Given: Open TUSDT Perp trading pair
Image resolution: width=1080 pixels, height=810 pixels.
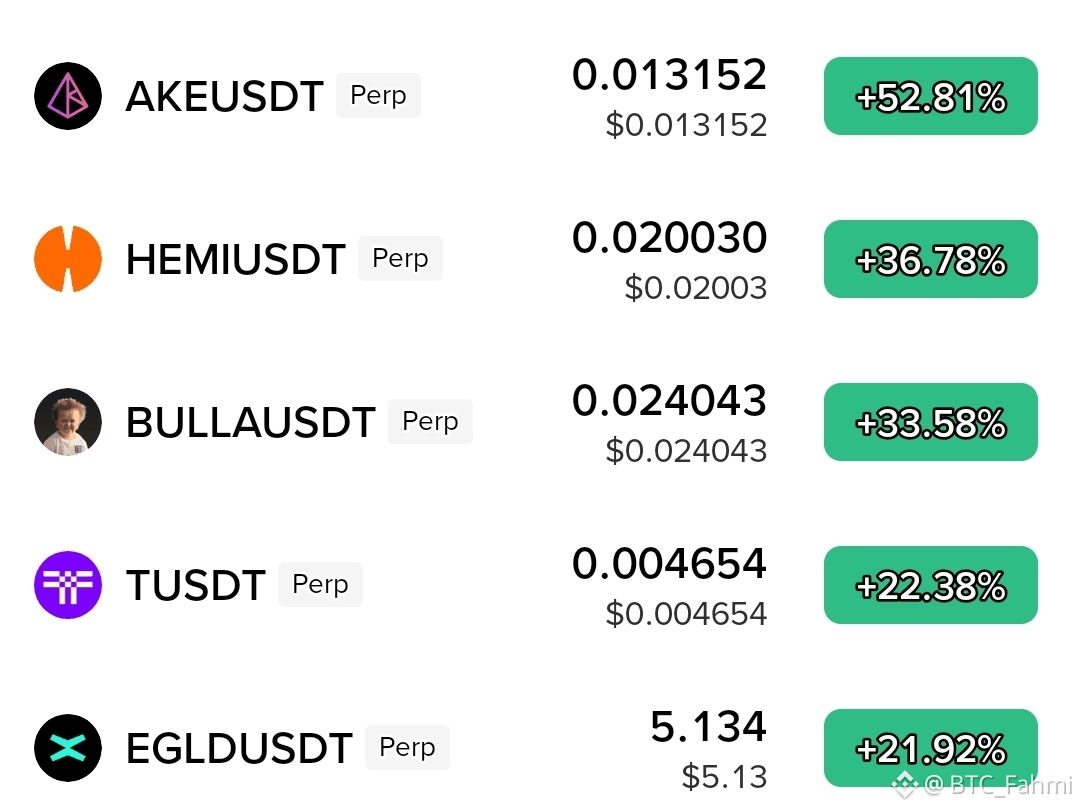Looking at the screenshot, I should [x=536, y=585].
